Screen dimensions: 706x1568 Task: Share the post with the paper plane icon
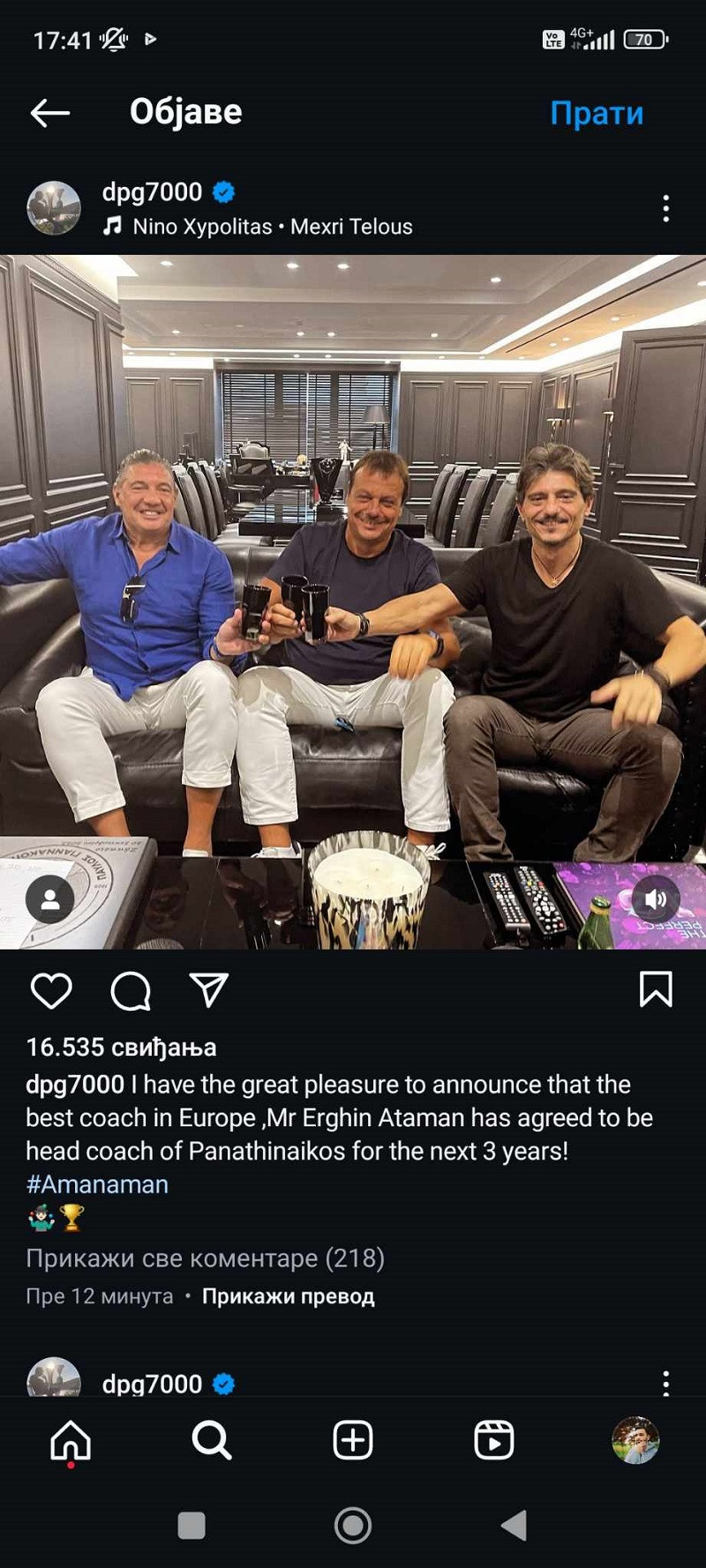click(x=209, y=990)
